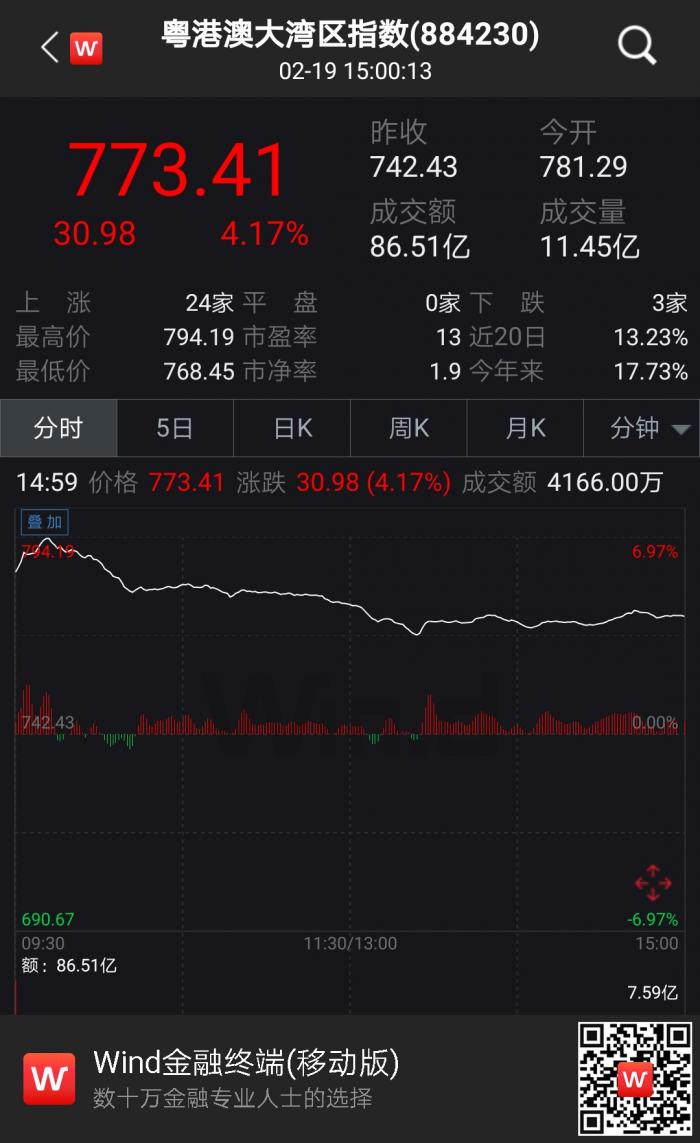Select the 5日 chart tab
This screenshot has width=700, height=1143.
click(175, 429)
